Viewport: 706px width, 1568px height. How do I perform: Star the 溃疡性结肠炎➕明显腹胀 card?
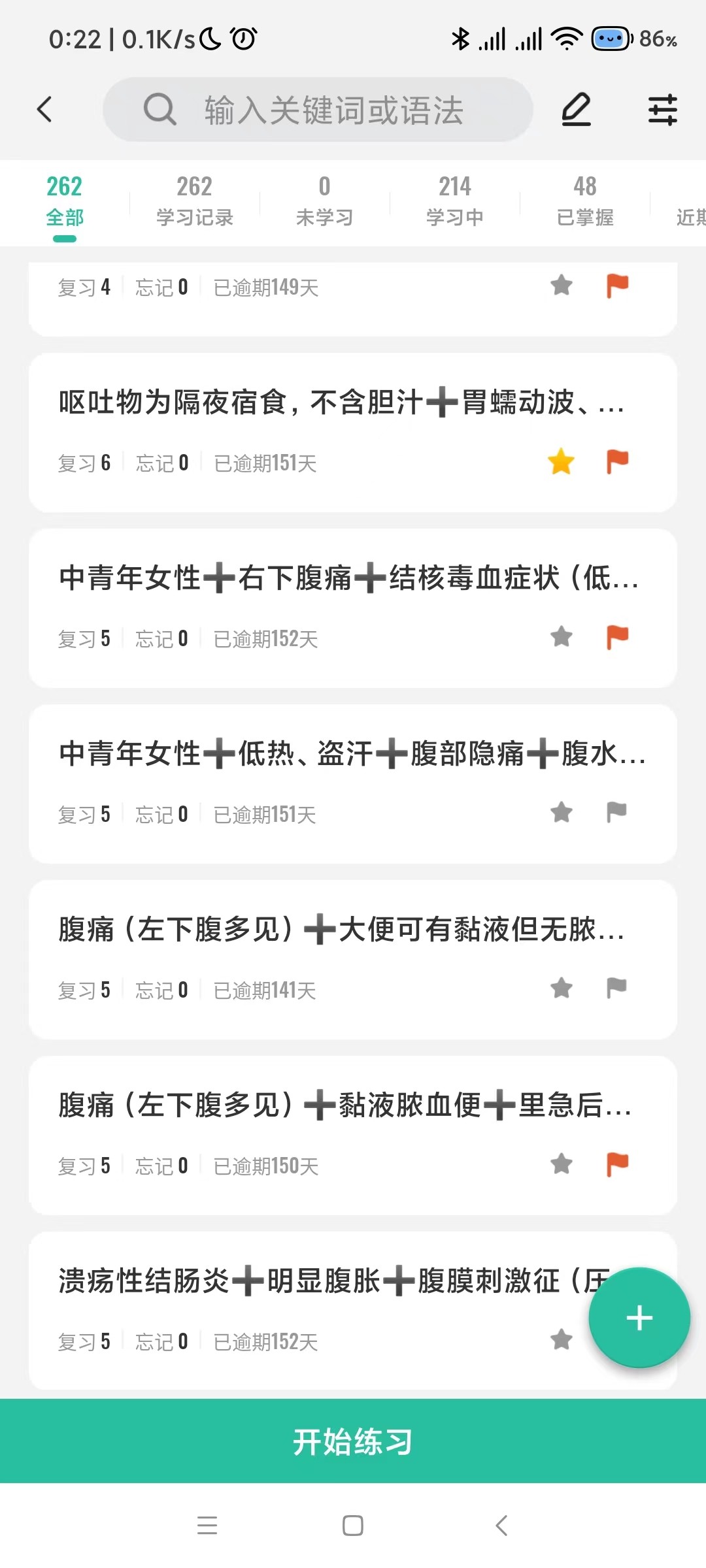pos(561,1341)
